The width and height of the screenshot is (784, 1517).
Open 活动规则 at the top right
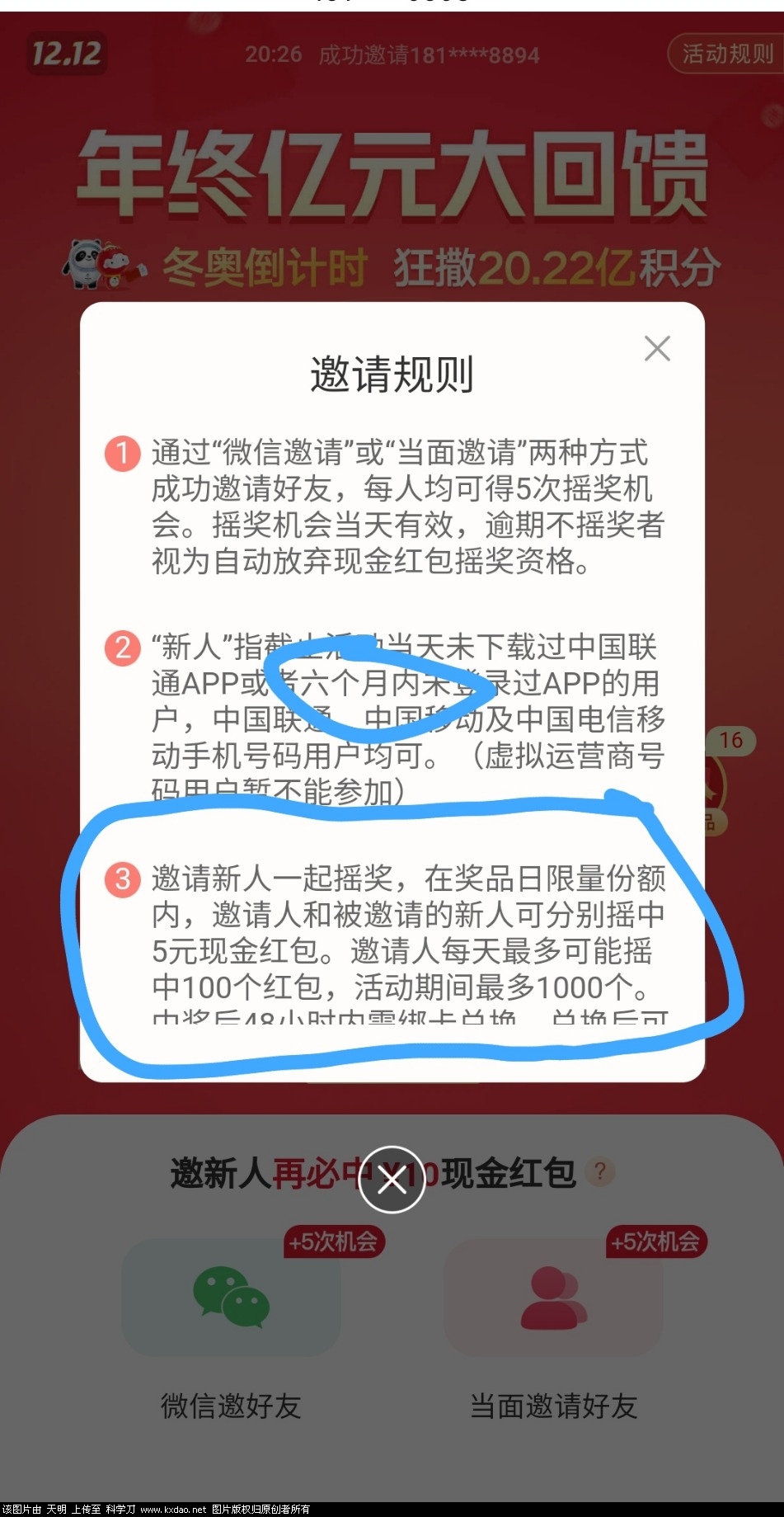[x=726, y=54]
